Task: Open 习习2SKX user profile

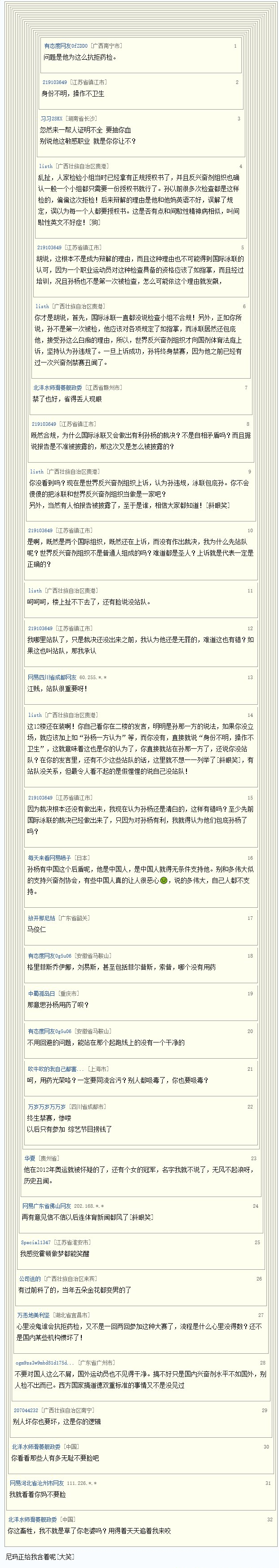Action: click(x=51, y=119)
